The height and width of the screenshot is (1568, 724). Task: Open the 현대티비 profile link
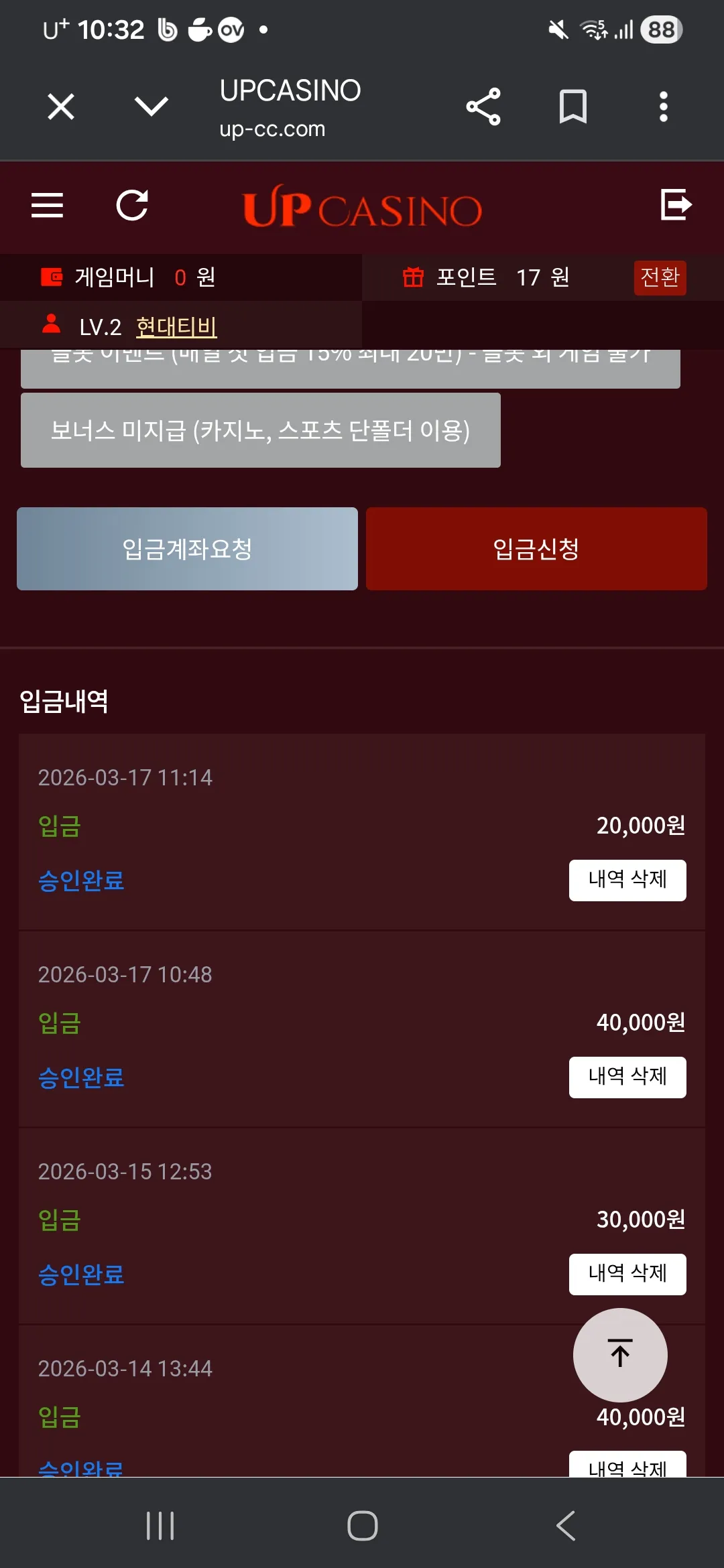pyautogui.click(x=176, y=327)
